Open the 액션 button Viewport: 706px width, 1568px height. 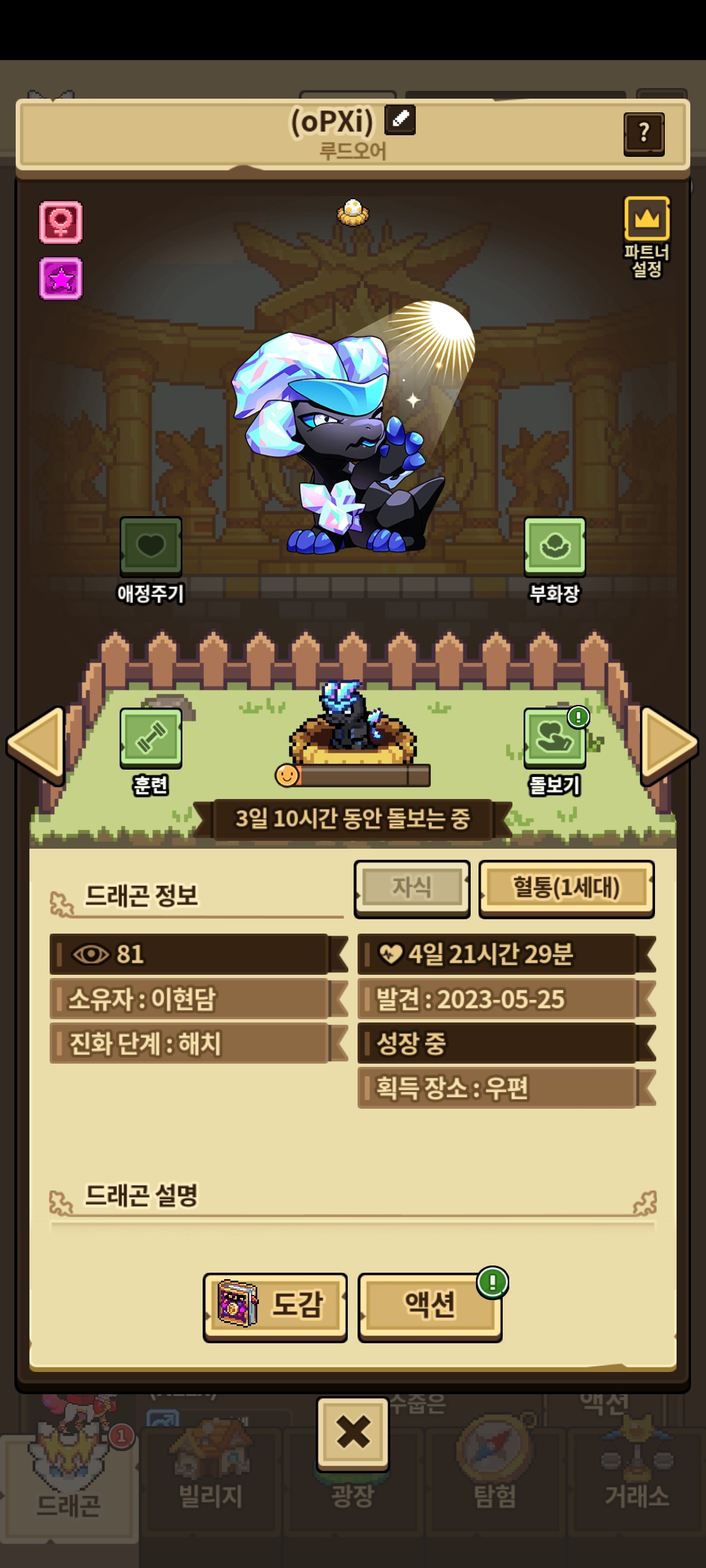point(429,1305)
